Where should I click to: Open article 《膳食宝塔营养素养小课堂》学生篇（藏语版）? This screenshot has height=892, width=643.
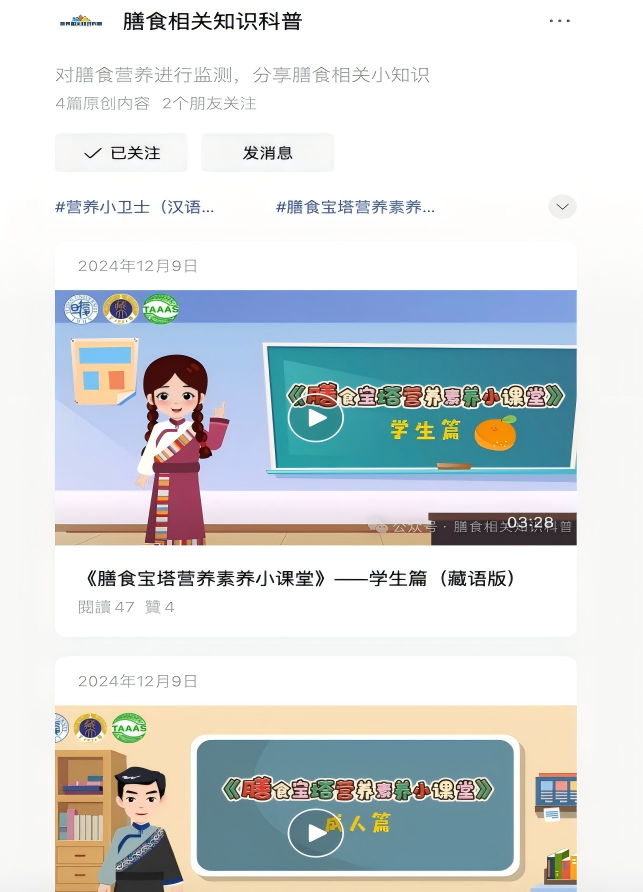[300, 579]
